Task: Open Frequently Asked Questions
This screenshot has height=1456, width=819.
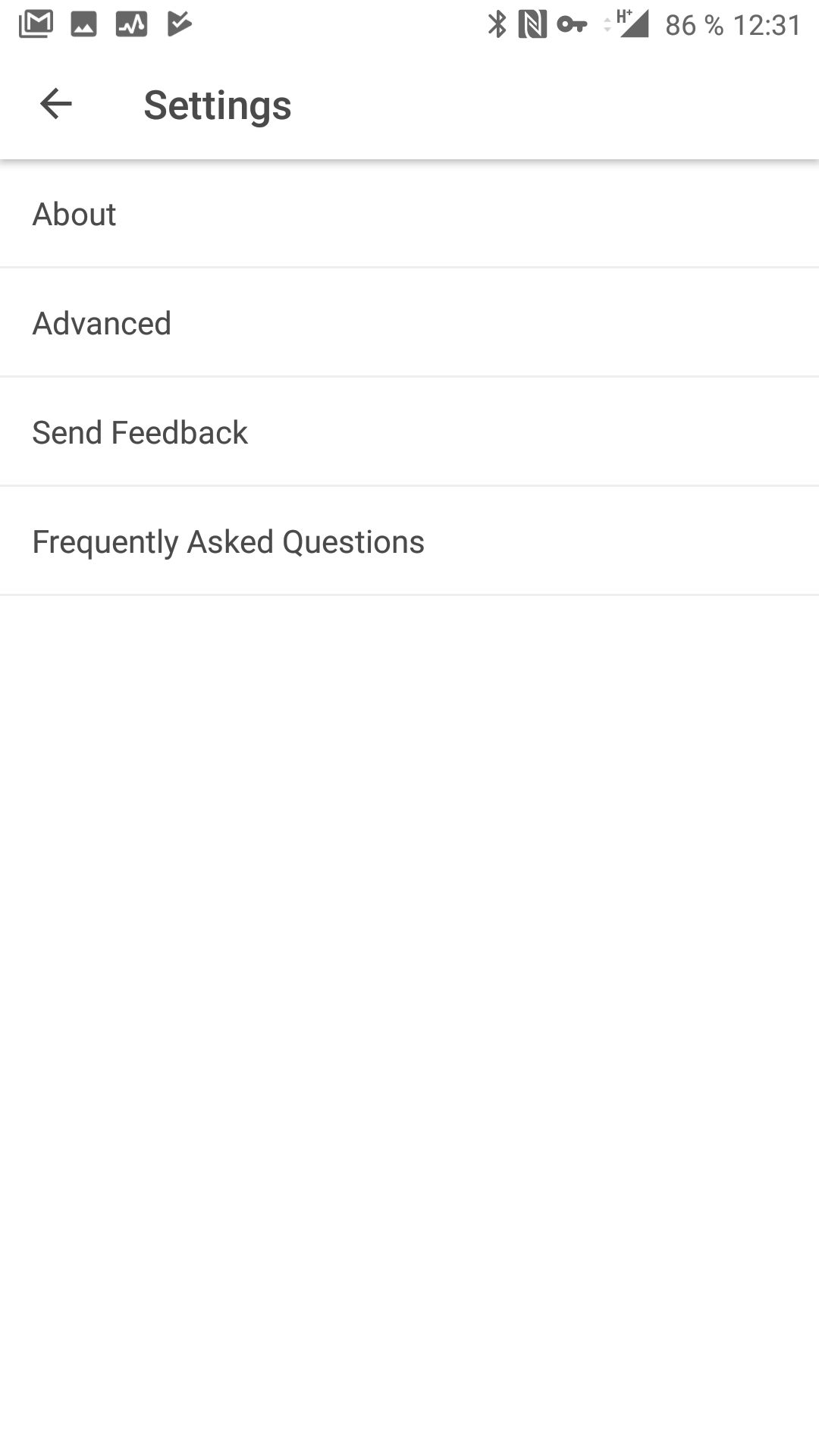Action: point(409,541)
